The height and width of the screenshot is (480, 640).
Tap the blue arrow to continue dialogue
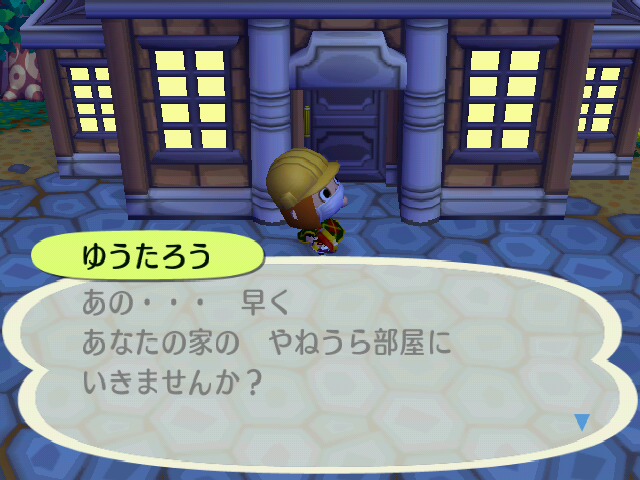coord(582,422)
